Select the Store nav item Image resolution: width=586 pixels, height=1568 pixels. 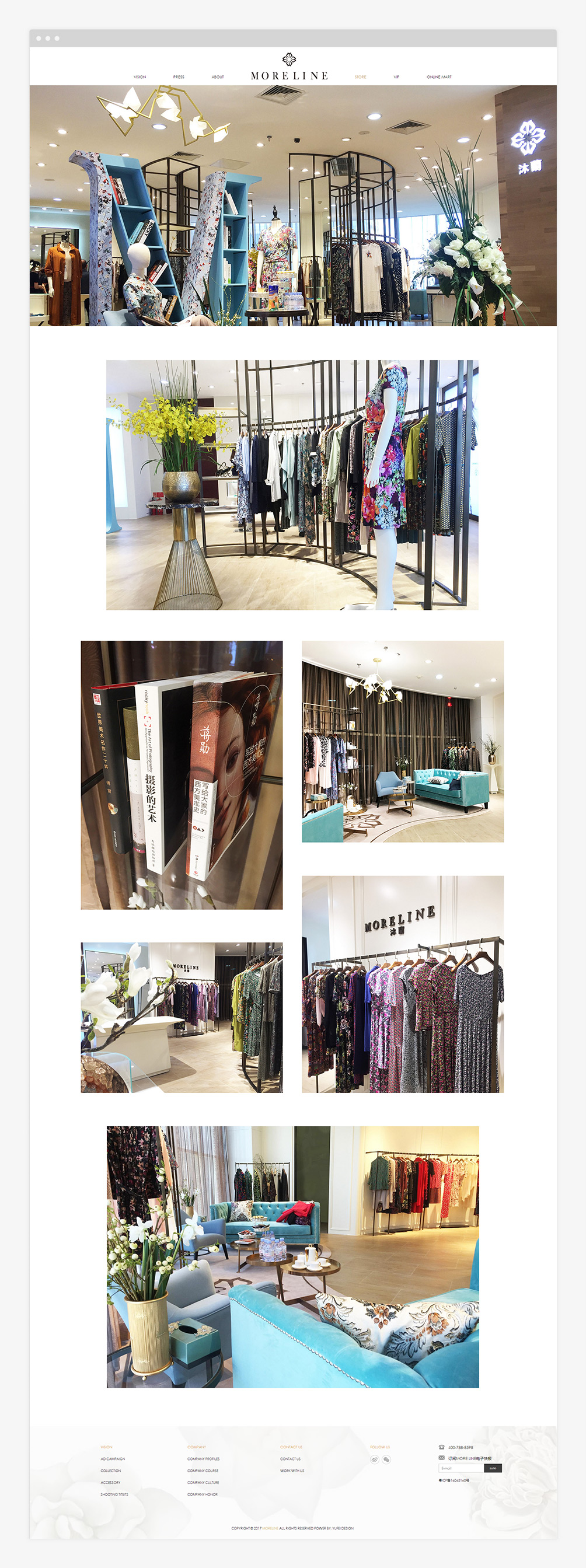360,76
